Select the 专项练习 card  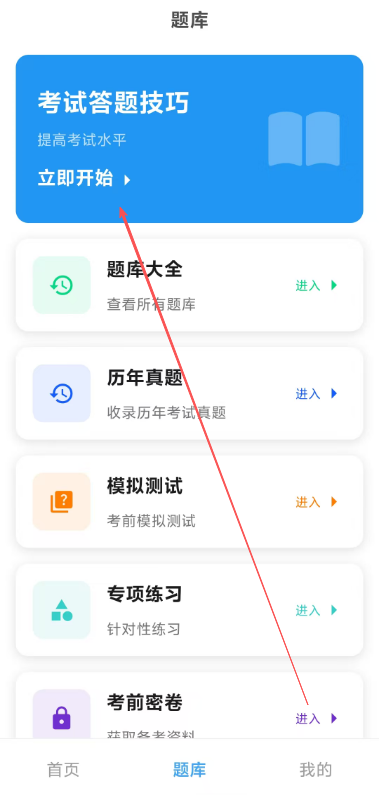coord(190,610)
